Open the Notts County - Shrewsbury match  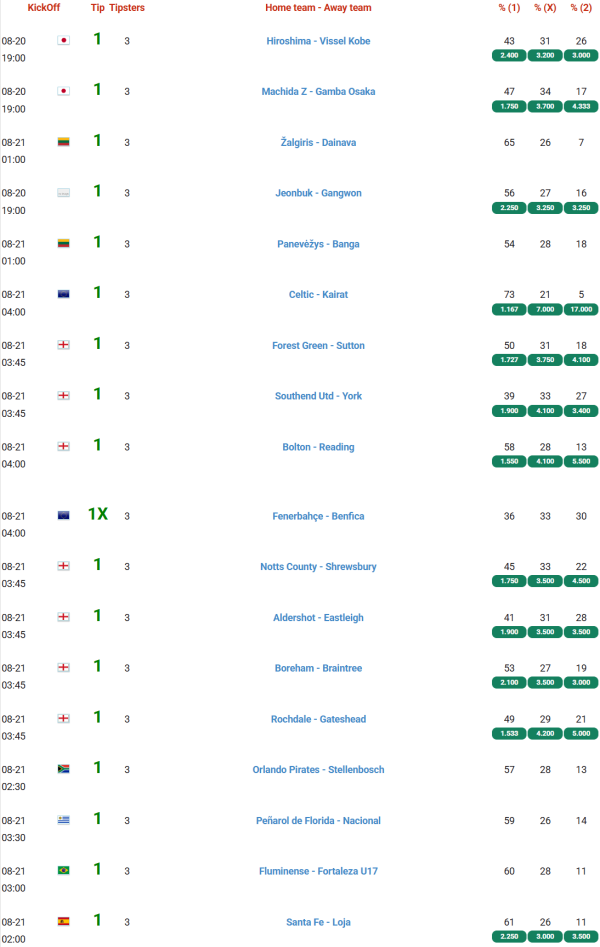point(318,567)
